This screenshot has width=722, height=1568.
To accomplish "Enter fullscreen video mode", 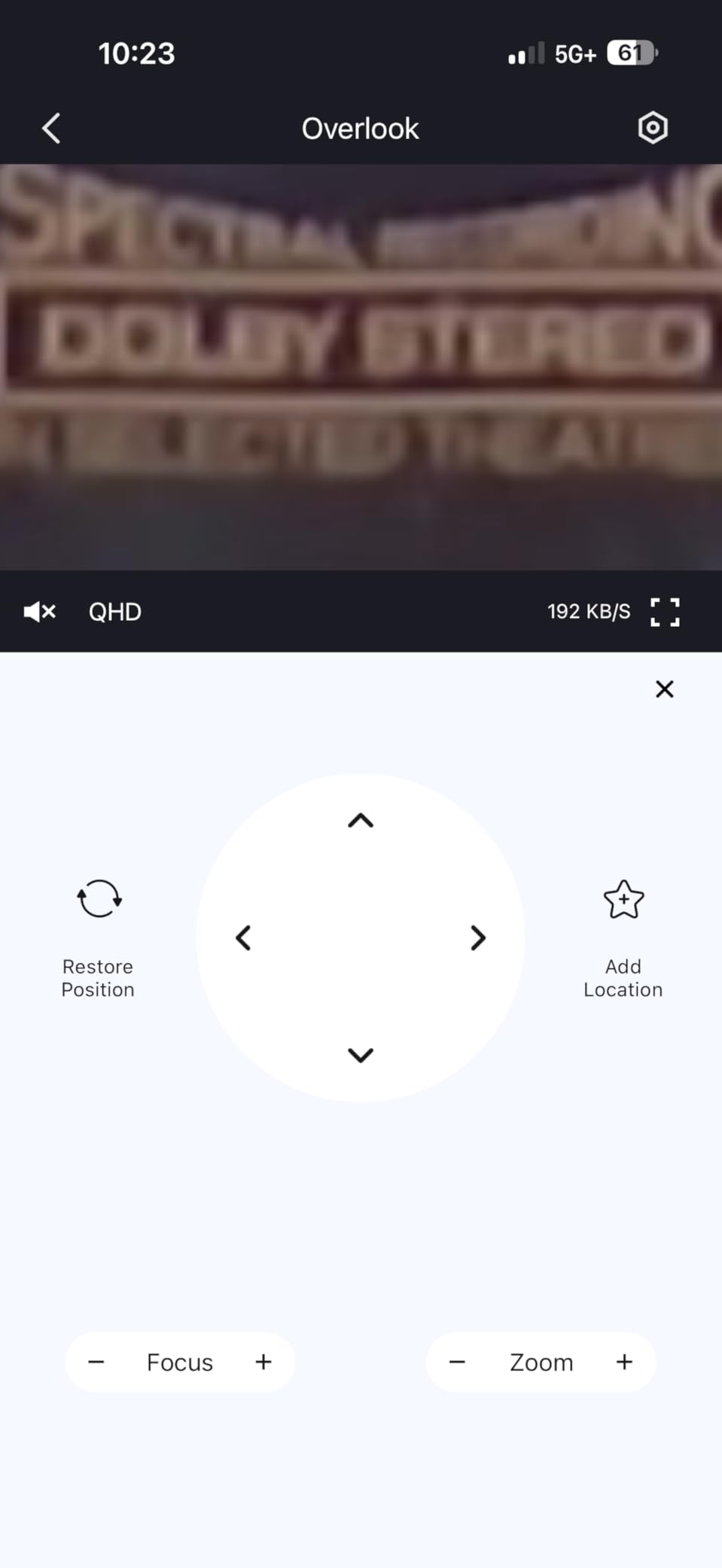I will [664, 612].
